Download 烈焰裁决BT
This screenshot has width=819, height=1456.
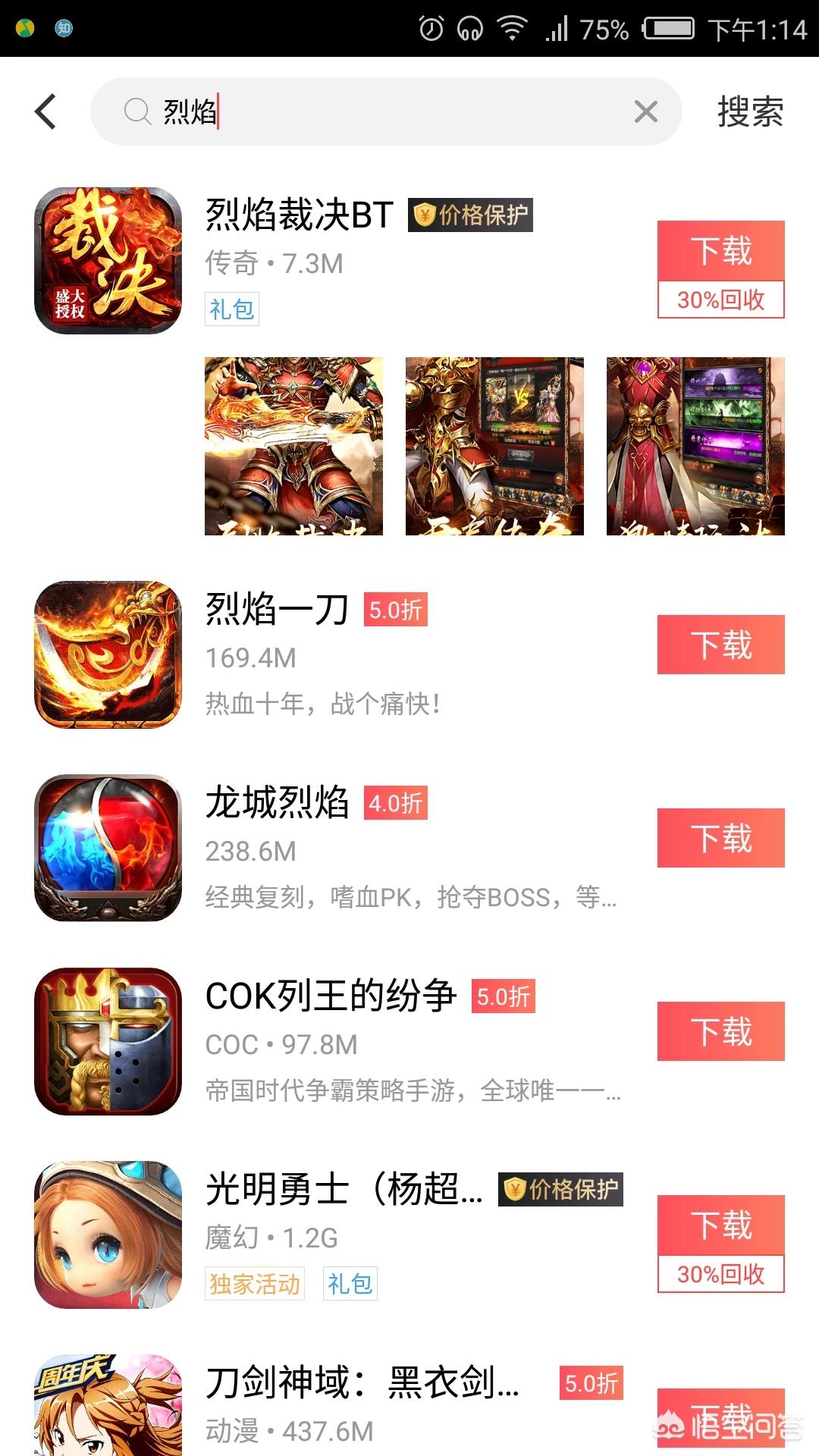point(720,252)
